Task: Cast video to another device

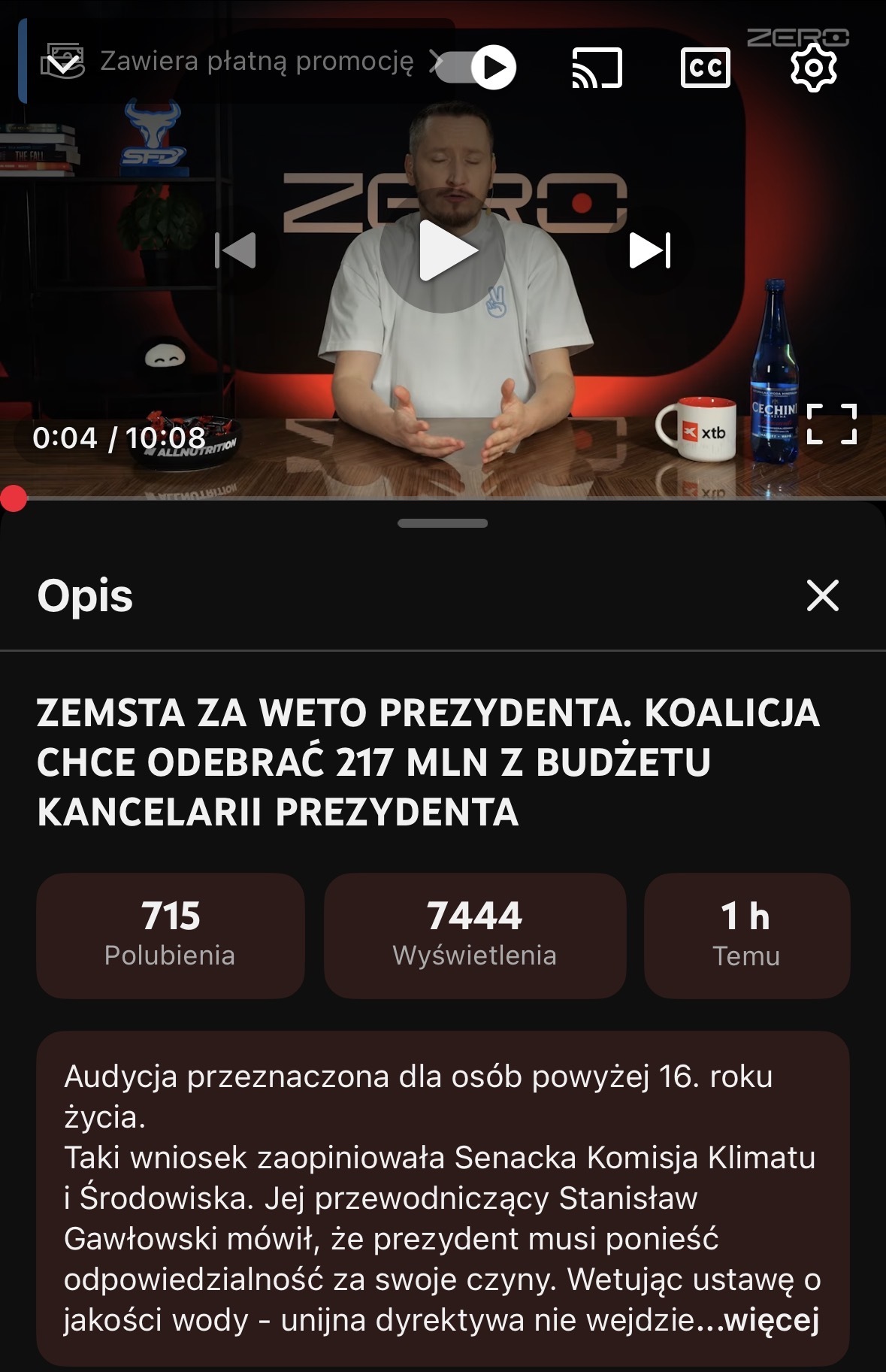Action: point(597,68)
